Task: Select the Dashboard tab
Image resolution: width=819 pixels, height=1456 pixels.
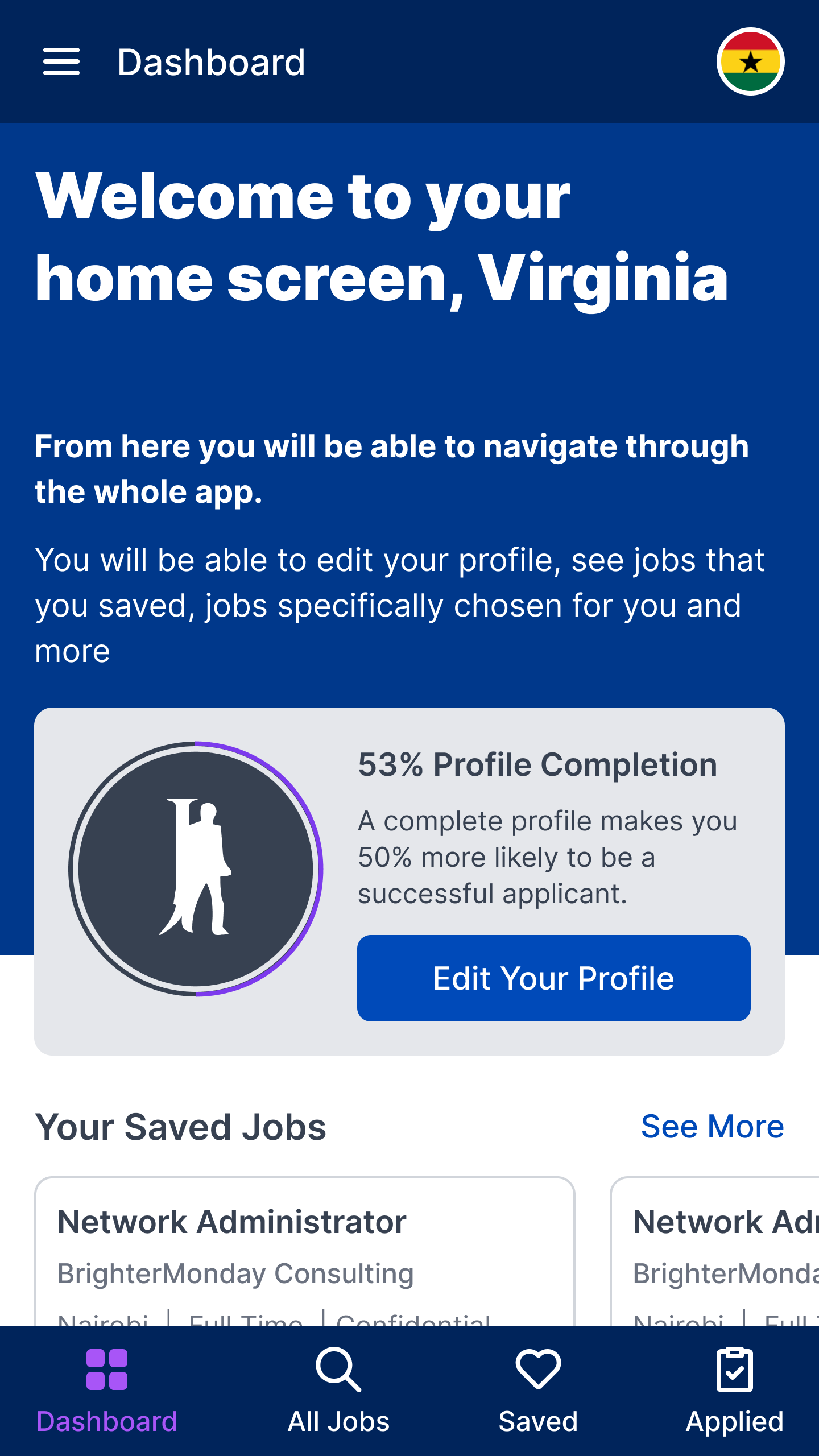Action: click(107, 1391)
